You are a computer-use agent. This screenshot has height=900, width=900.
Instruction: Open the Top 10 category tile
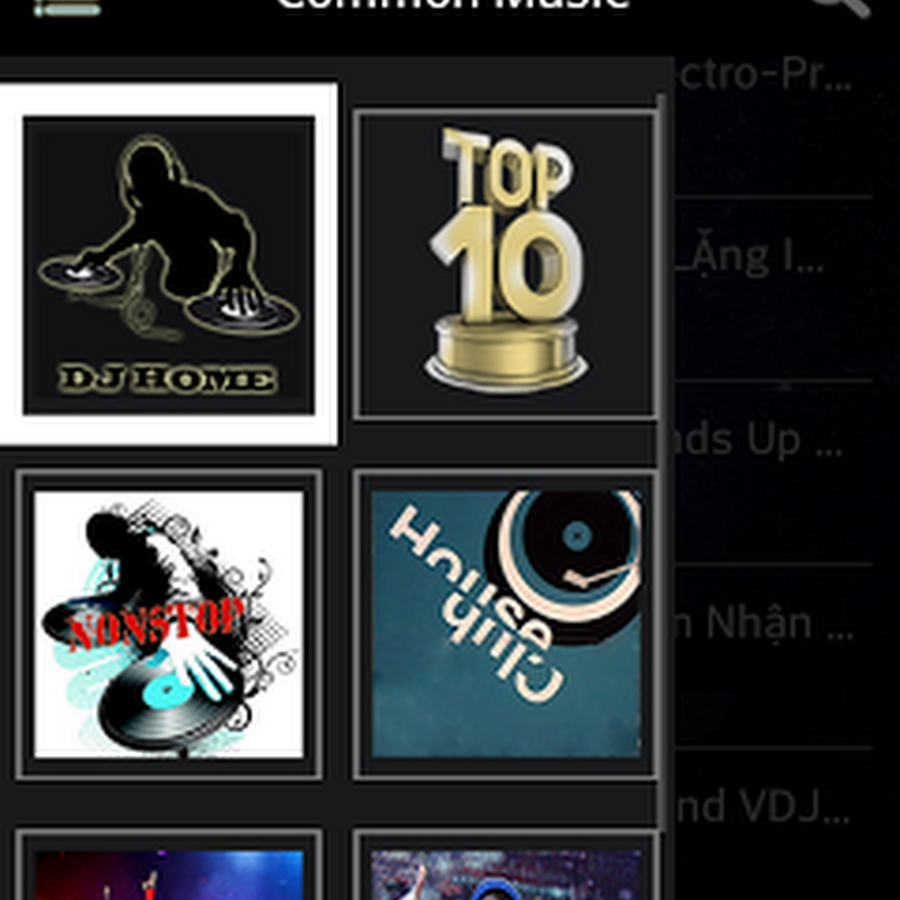tap(506, 265)
